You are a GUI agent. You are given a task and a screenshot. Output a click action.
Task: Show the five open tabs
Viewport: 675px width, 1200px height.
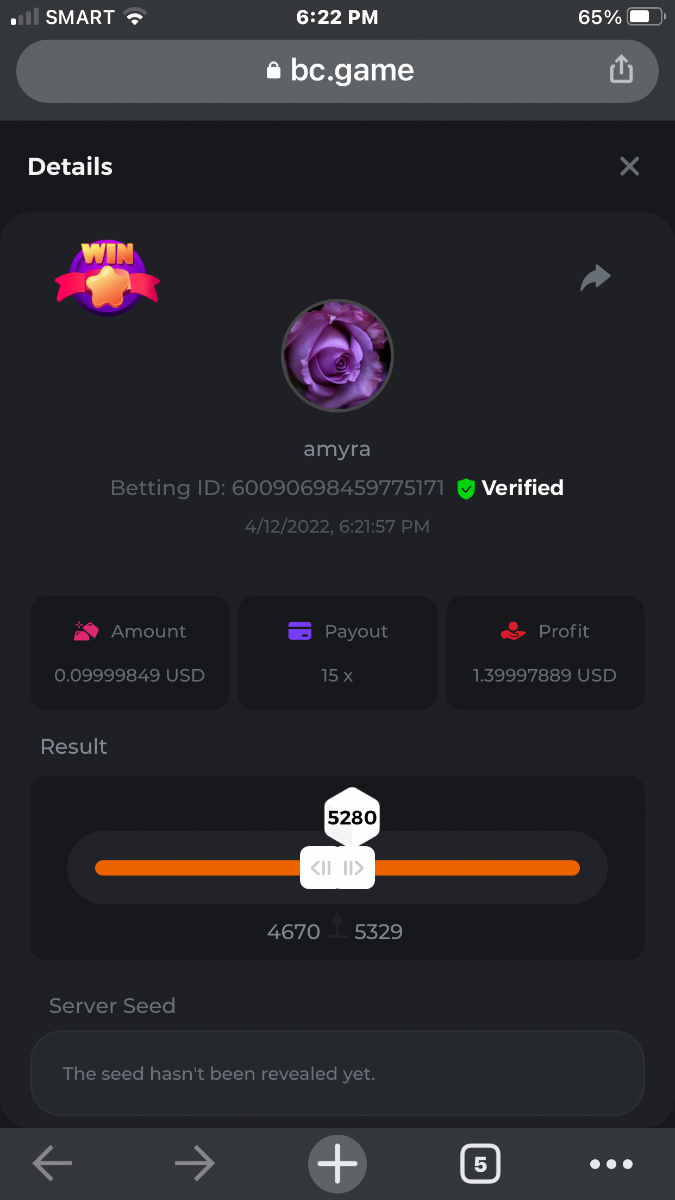coord(480,1163)
